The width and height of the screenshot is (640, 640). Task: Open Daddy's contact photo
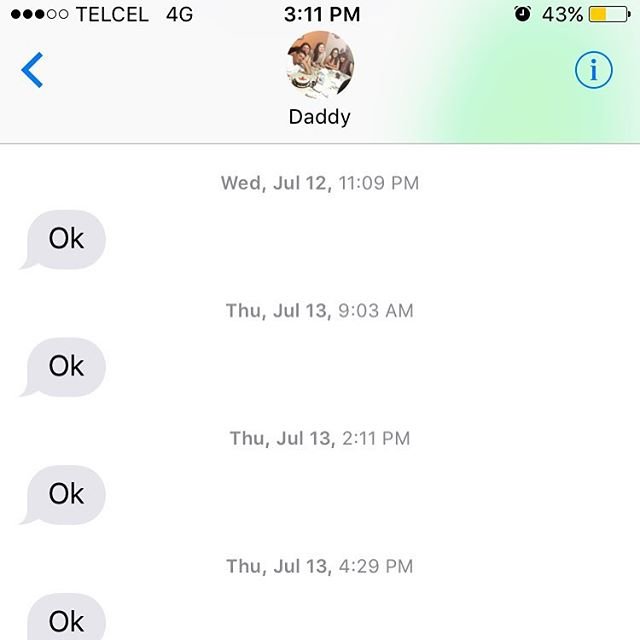click(x=320, y=66)
